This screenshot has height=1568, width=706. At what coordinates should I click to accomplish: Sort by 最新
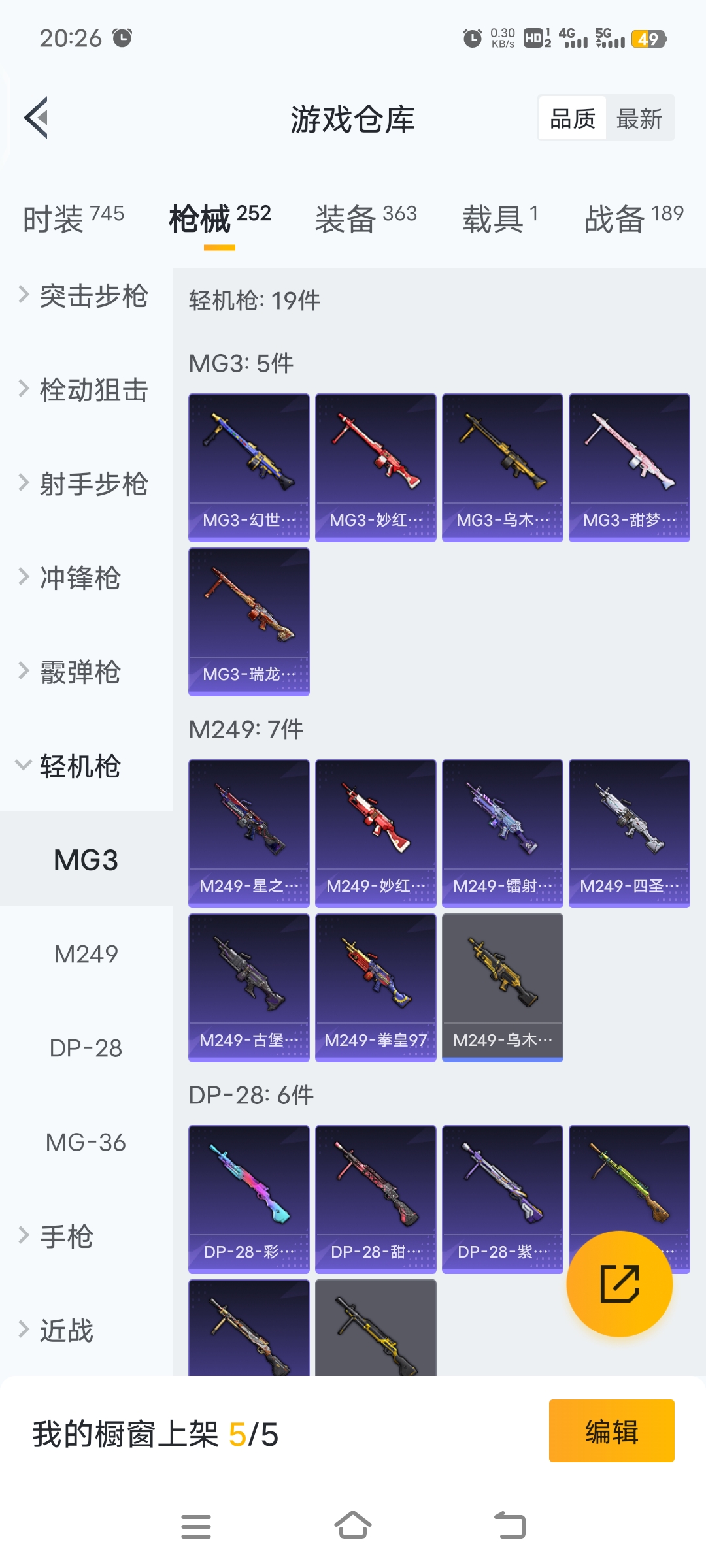point(639,119)
